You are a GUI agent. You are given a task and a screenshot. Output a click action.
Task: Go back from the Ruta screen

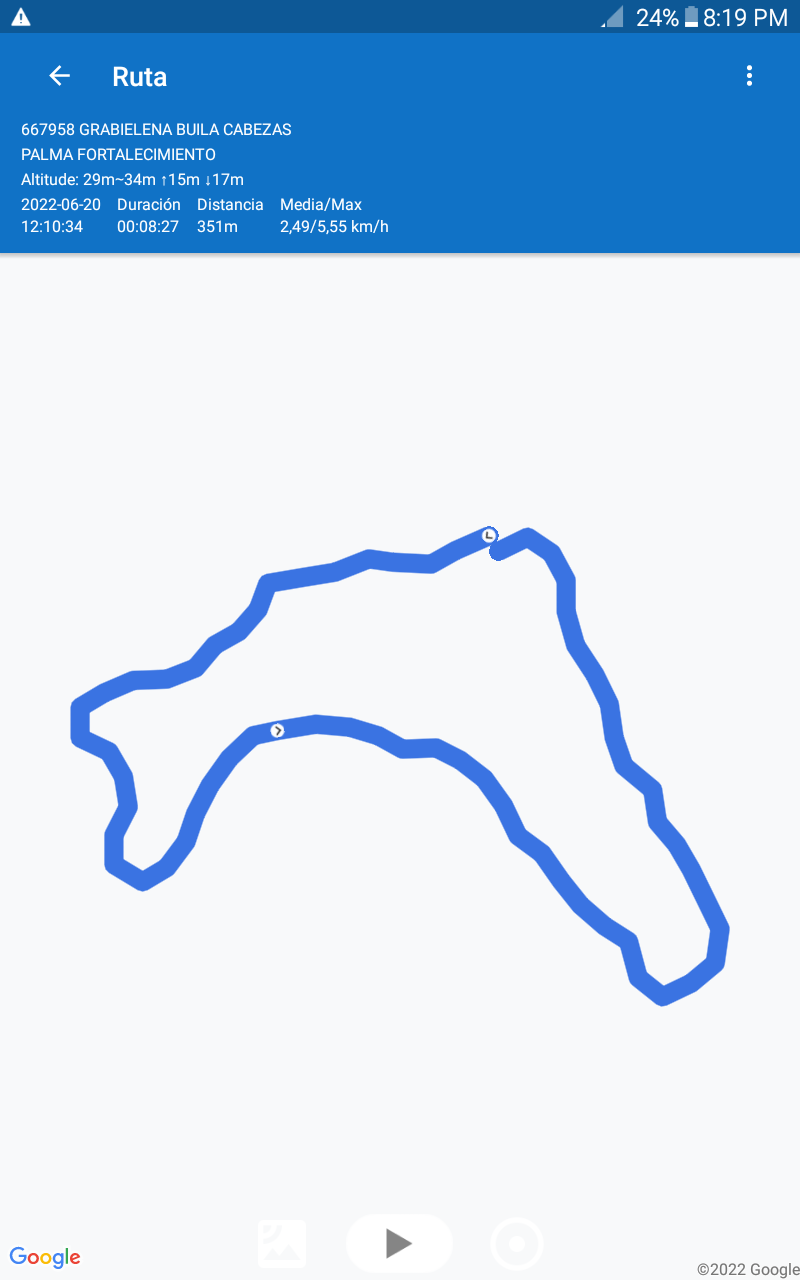click(x=60, y=76)
